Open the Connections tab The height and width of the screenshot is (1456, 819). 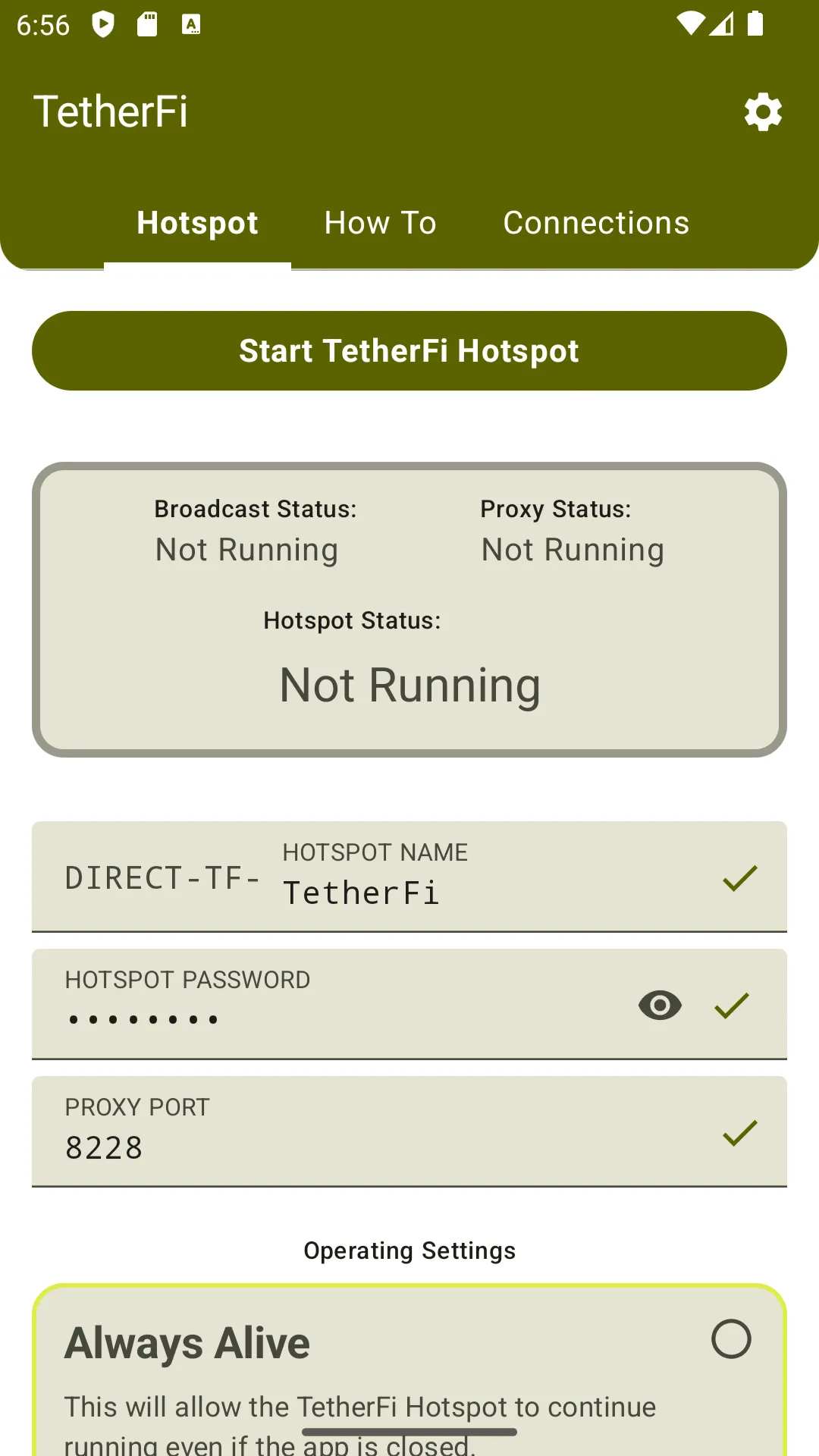pyautogui.click(x=596, y=222)
